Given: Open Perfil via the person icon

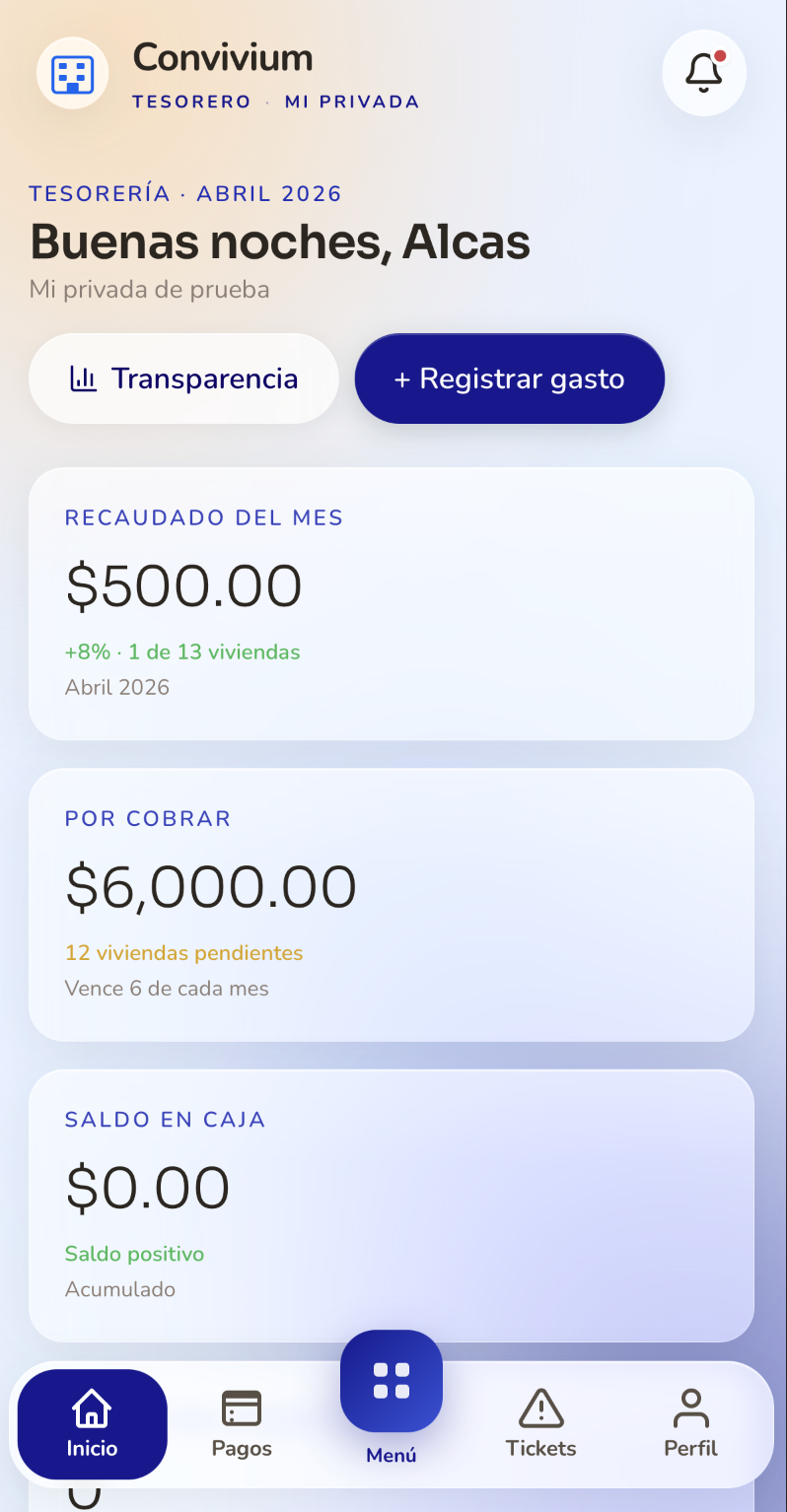Looking at the screenshot, I should [x=689, y=1409].
